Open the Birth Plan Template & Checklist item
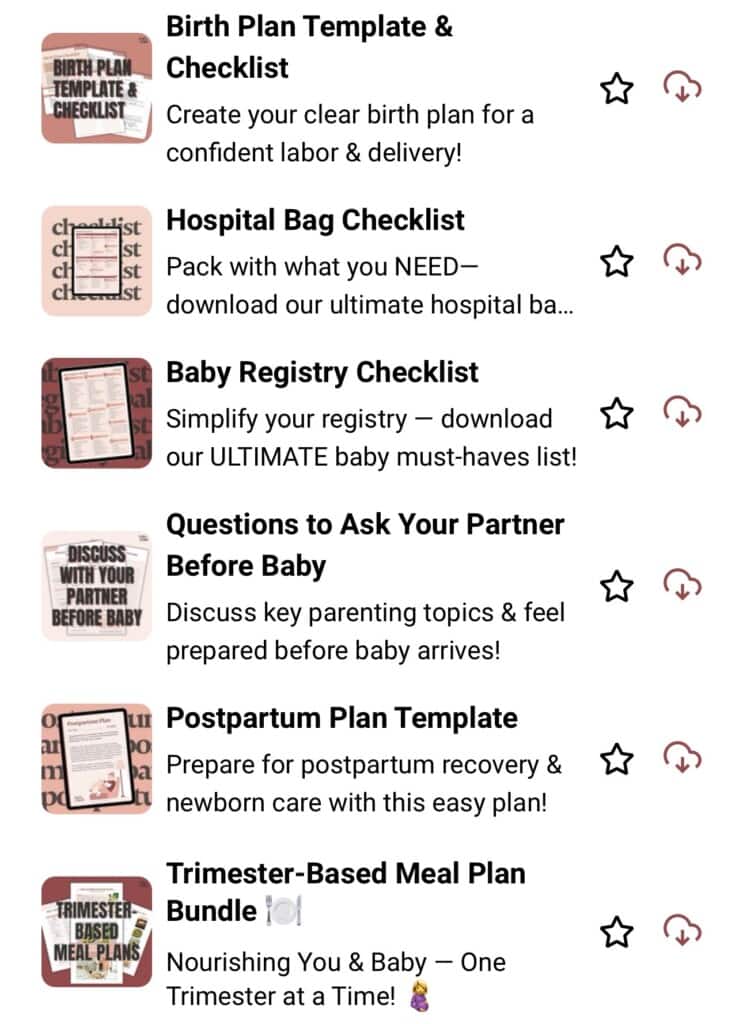This screenshot has width=743, height=1024. [x=308, y=49]
